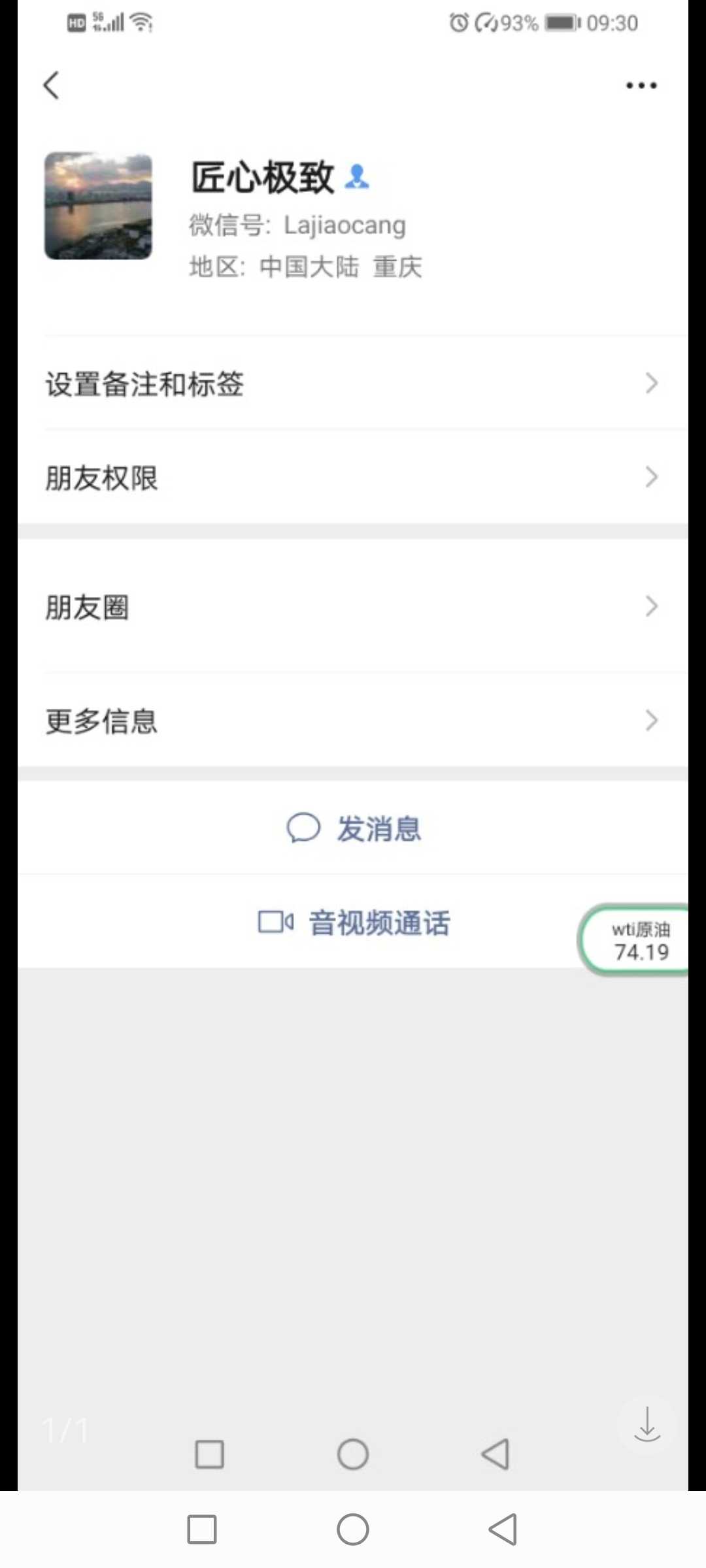Open 设置备注和标签 settings
This screenshot has height=1568, width=706.
pos(353,384)
